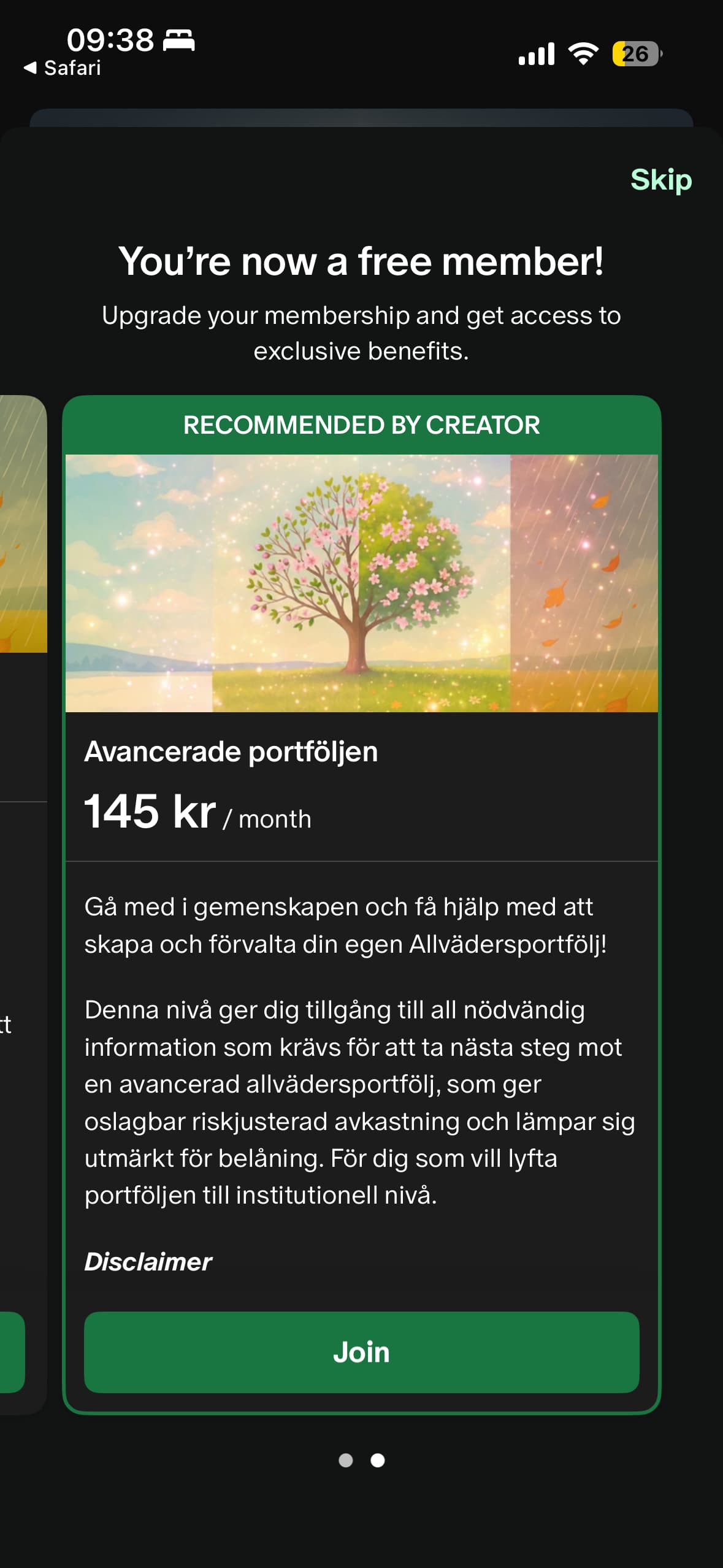Image resolution: width=723 pixels, height=1568 pixels.
Task: Open the Disclaimer text
Action: click(148, 1262)
